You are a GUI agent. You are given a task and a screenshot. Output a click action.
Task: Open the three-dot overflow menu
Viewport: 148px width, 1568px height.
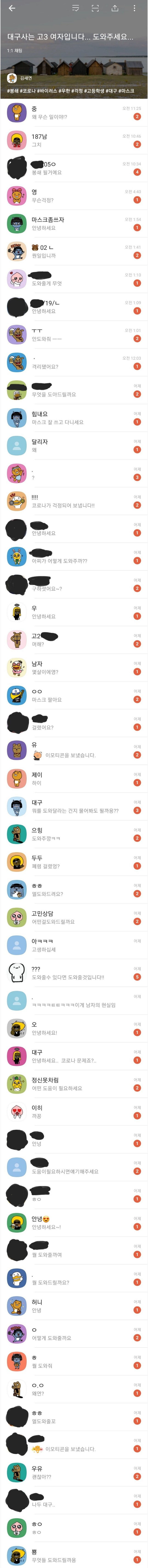coord(134,8)
